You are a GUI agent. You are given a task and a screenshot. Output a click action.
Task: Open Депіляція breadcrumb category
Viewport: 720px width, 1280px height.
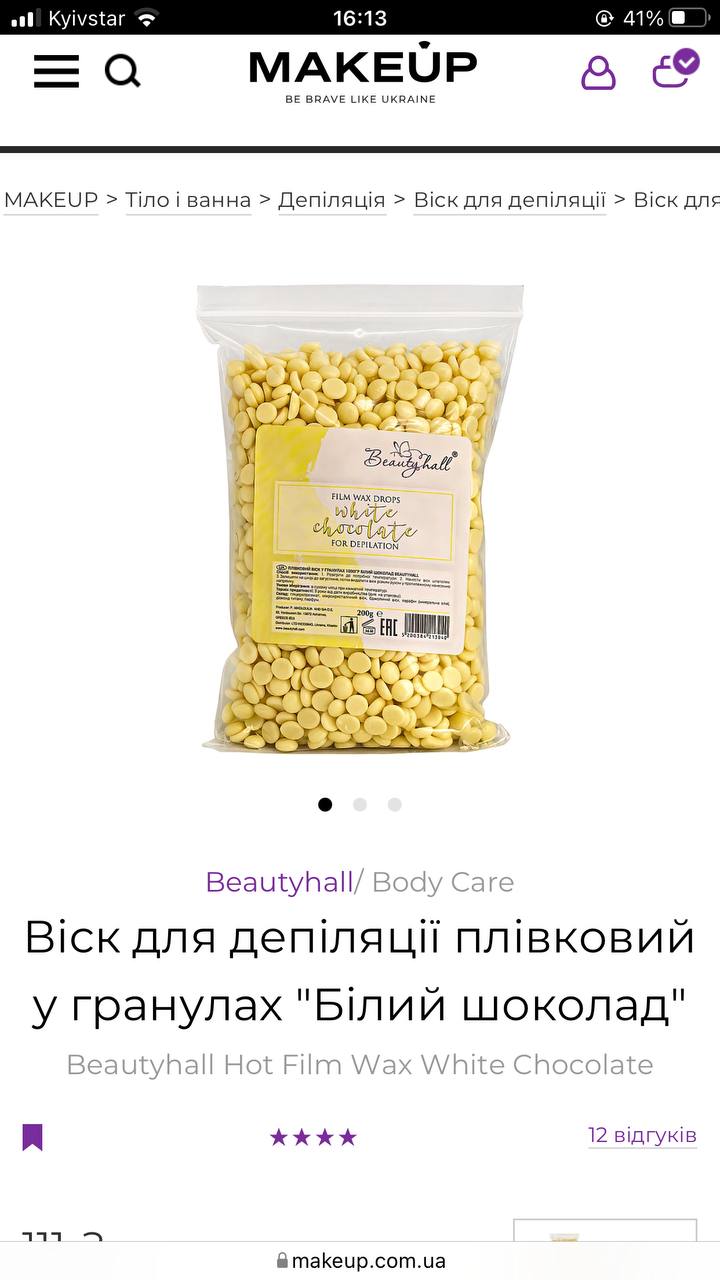pos(331,200)
